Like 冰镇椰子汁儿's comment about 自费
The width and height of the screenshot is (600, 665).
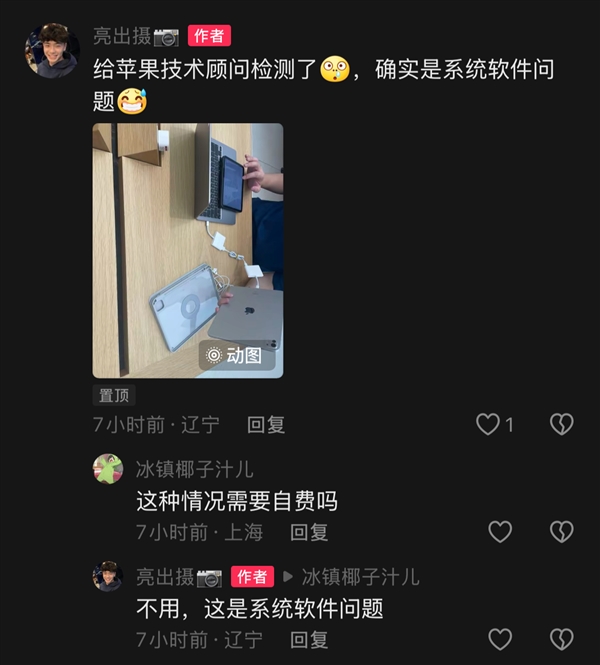(500, 532)
